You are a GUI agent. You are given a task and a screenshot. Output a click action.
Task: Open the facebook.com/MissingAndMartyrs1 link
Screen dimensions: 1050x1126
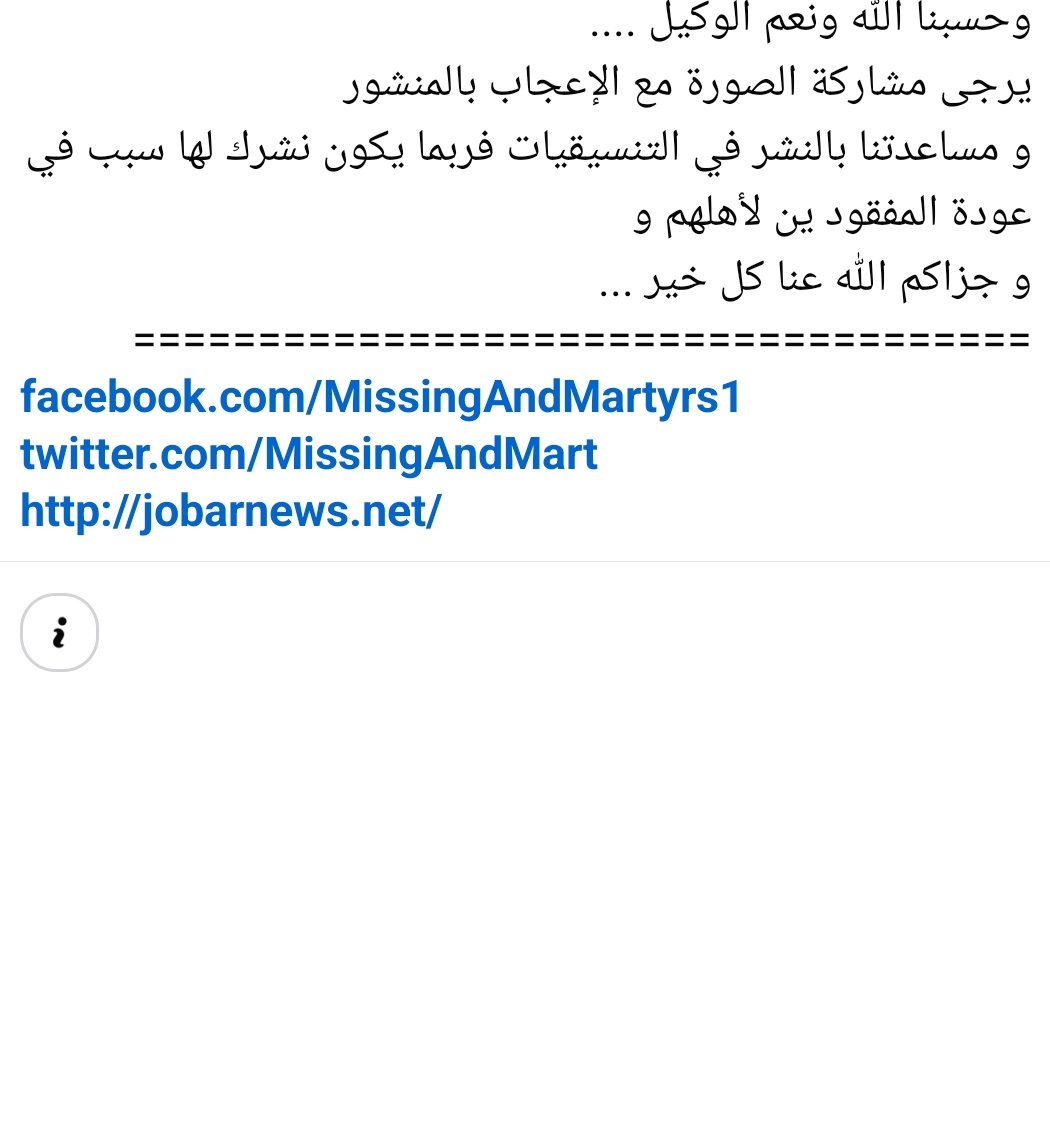click(x=380, y=396)
